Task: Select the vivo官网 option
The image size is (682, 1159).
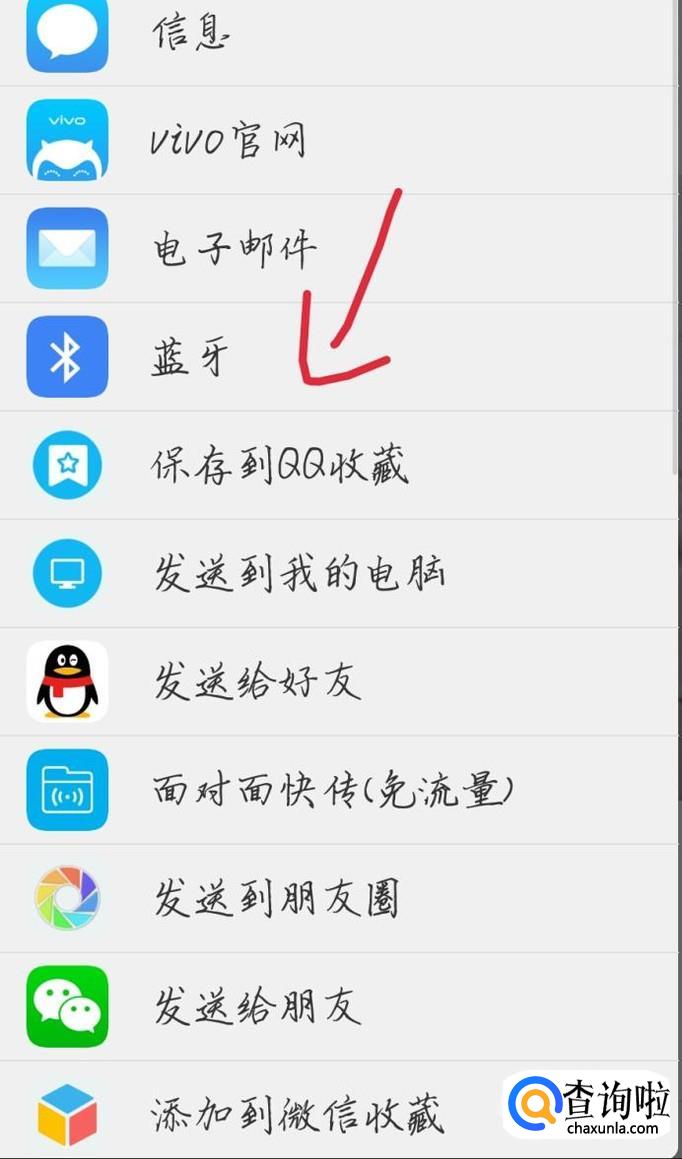Action: coord(339,140)
